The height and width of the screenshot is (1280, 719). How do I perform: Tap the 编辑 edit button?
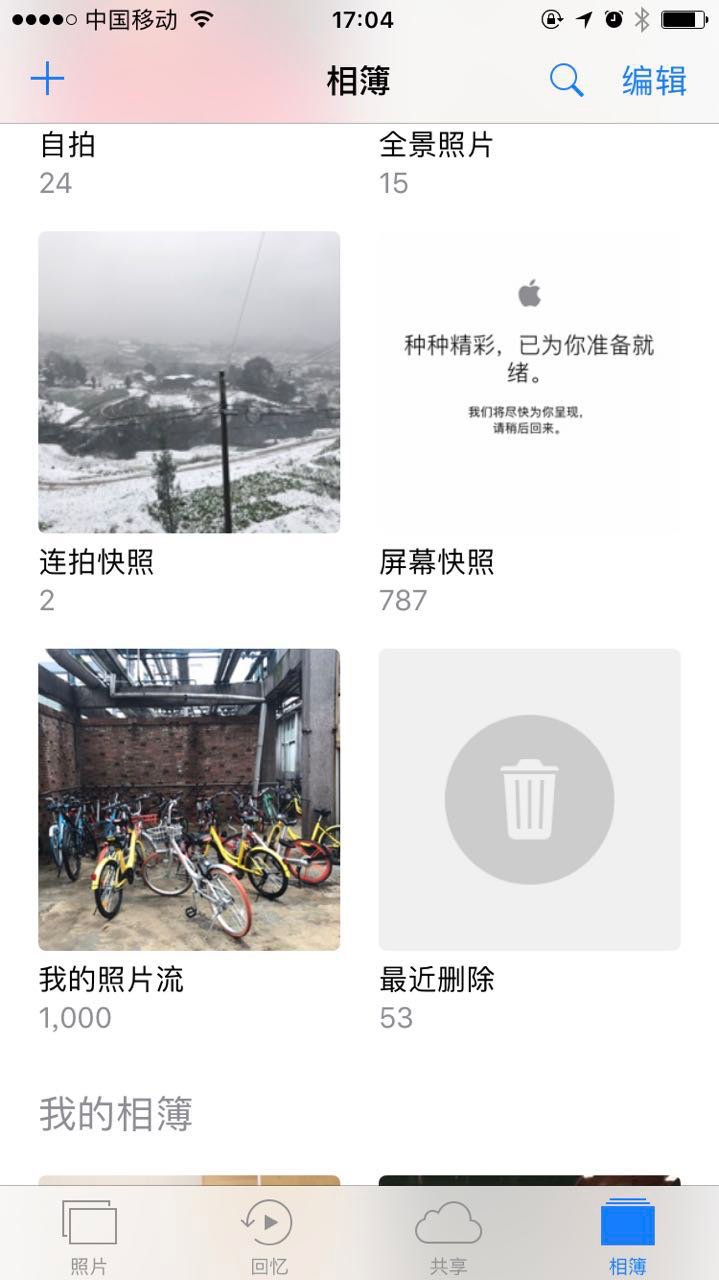point(654,81)
